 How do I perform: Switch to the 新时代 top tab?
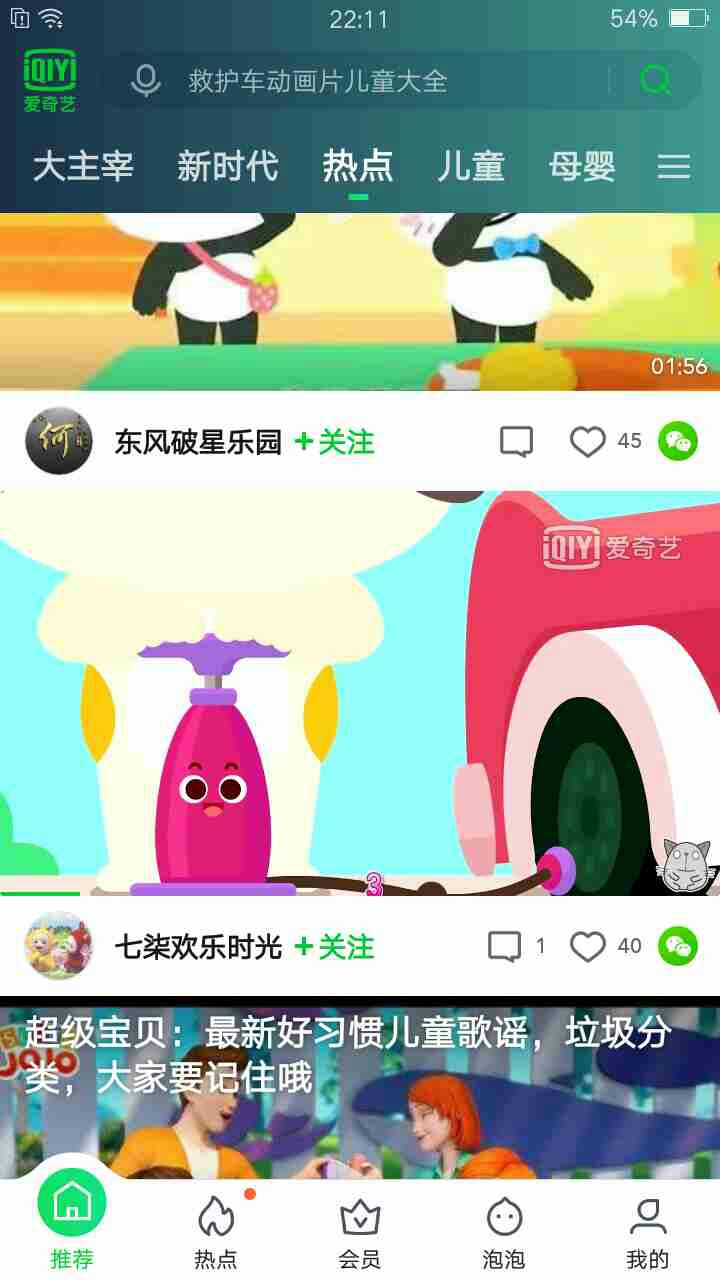click(x=228, y=166)
